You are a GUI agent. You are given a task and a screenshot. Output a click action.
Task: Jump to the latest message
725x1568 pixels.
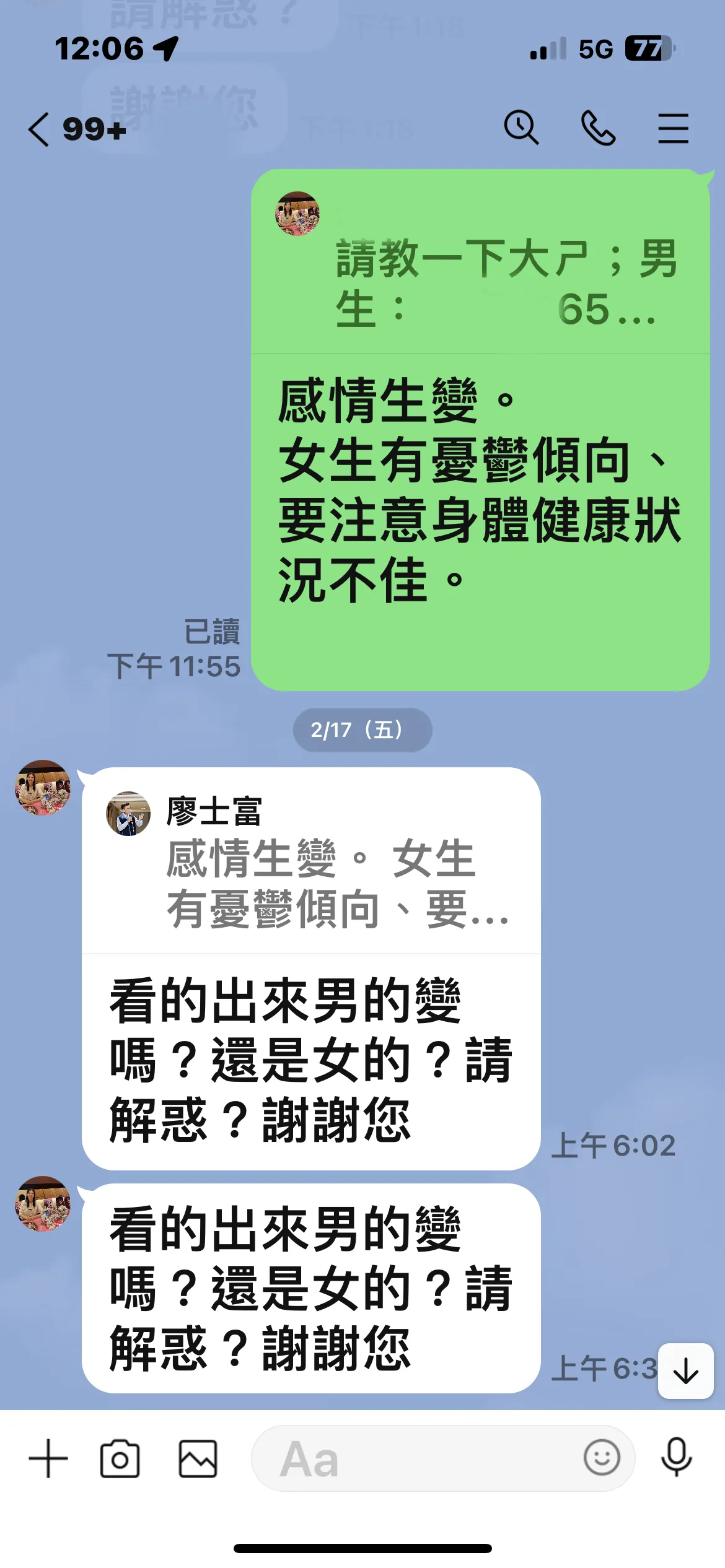pyautogui.click(x=685, y=1370)
